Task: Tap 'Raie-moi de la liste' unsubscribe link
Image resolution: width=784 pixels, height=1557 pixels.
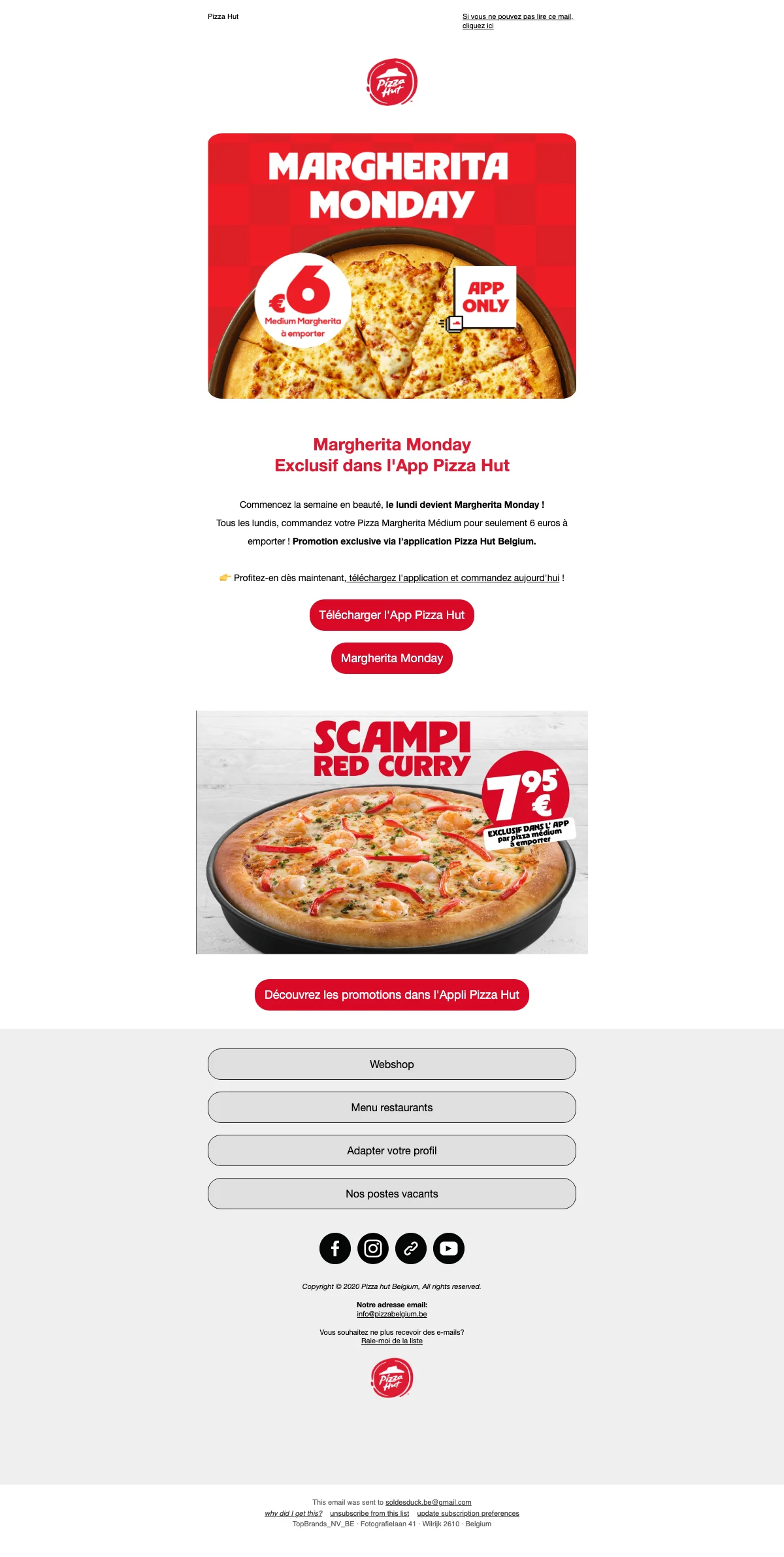Action: coord(392,1341)
